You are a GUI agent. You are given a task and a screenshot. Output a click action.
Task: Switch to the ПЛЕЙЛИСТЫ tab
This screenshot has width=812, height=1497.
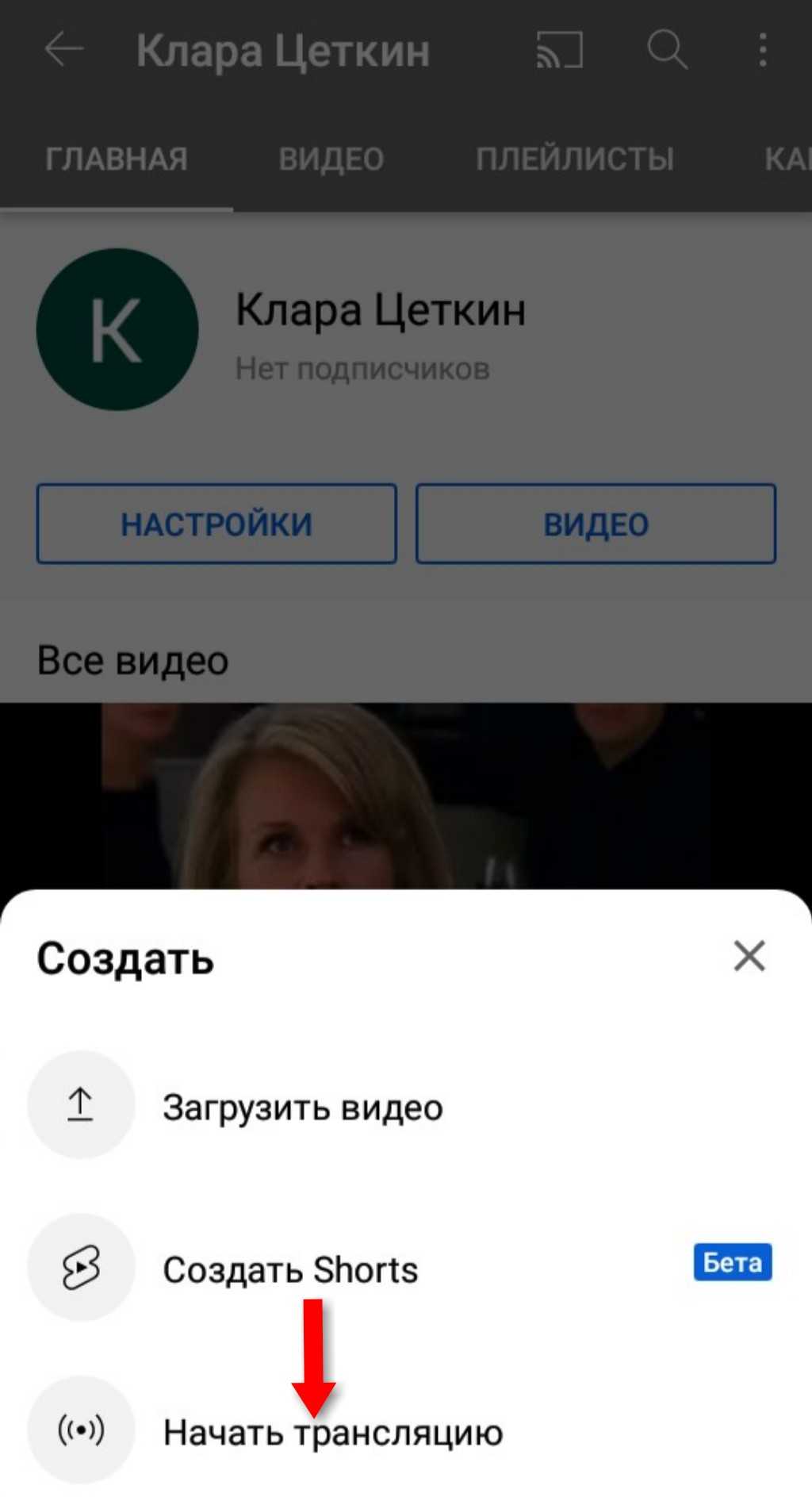[574, 159]
